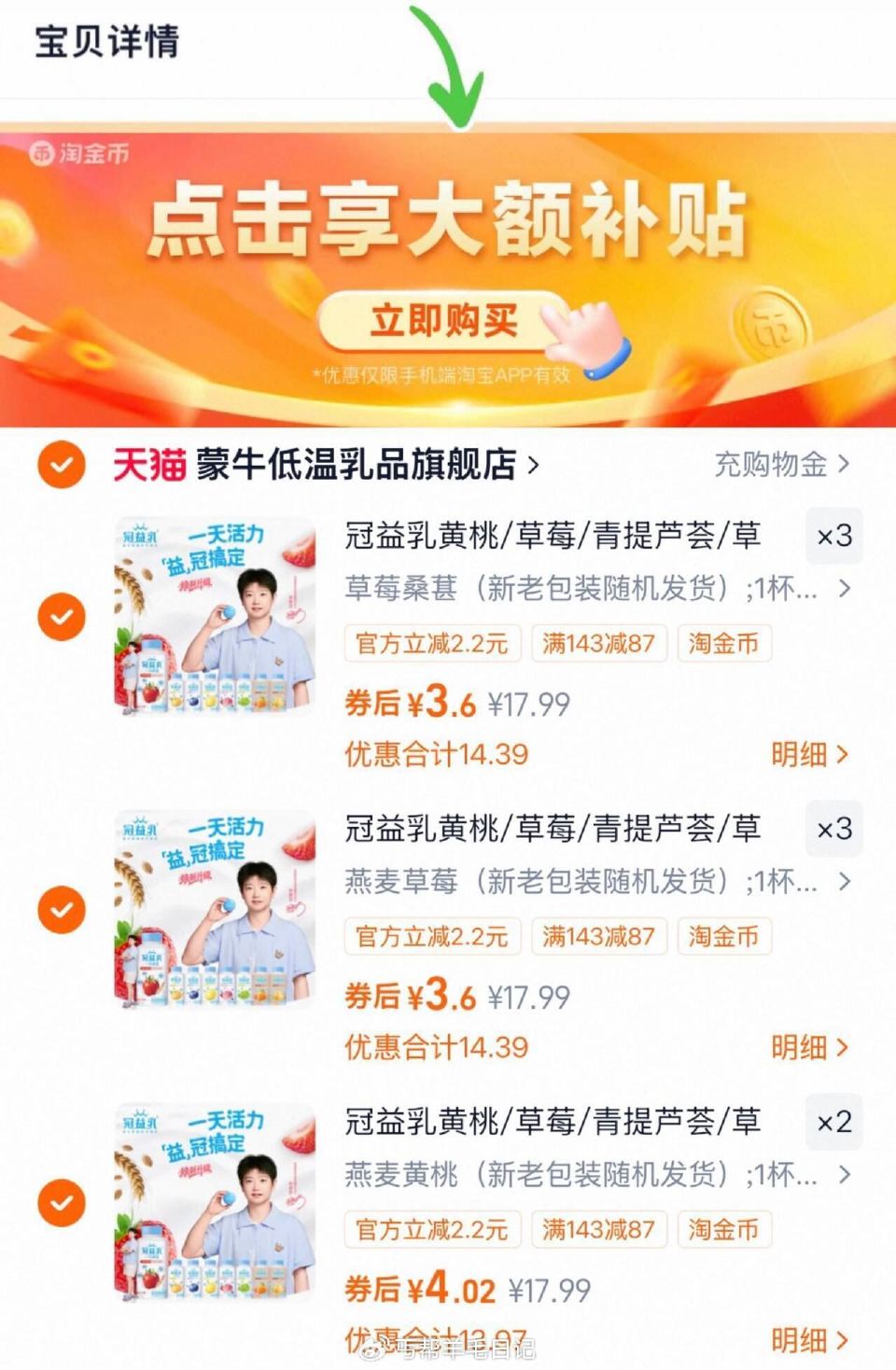Viewport: 896px width, 1370px height.
Task: Tap the 立即购买 buy now button
Action: 447,317
